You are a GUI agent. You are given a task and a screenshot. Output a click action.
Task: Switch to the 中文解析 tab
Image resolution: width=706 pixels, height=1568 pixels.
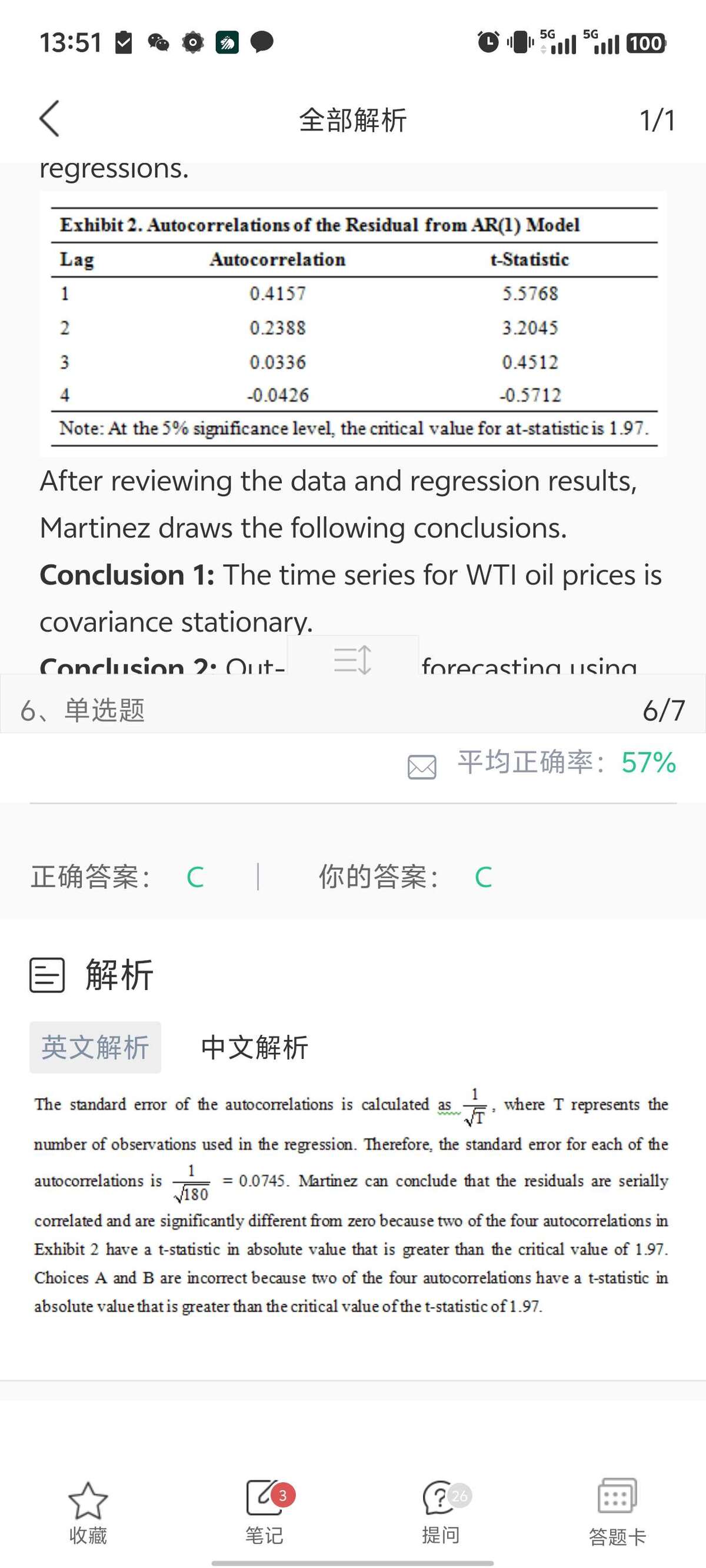(x=254, y=1048)
